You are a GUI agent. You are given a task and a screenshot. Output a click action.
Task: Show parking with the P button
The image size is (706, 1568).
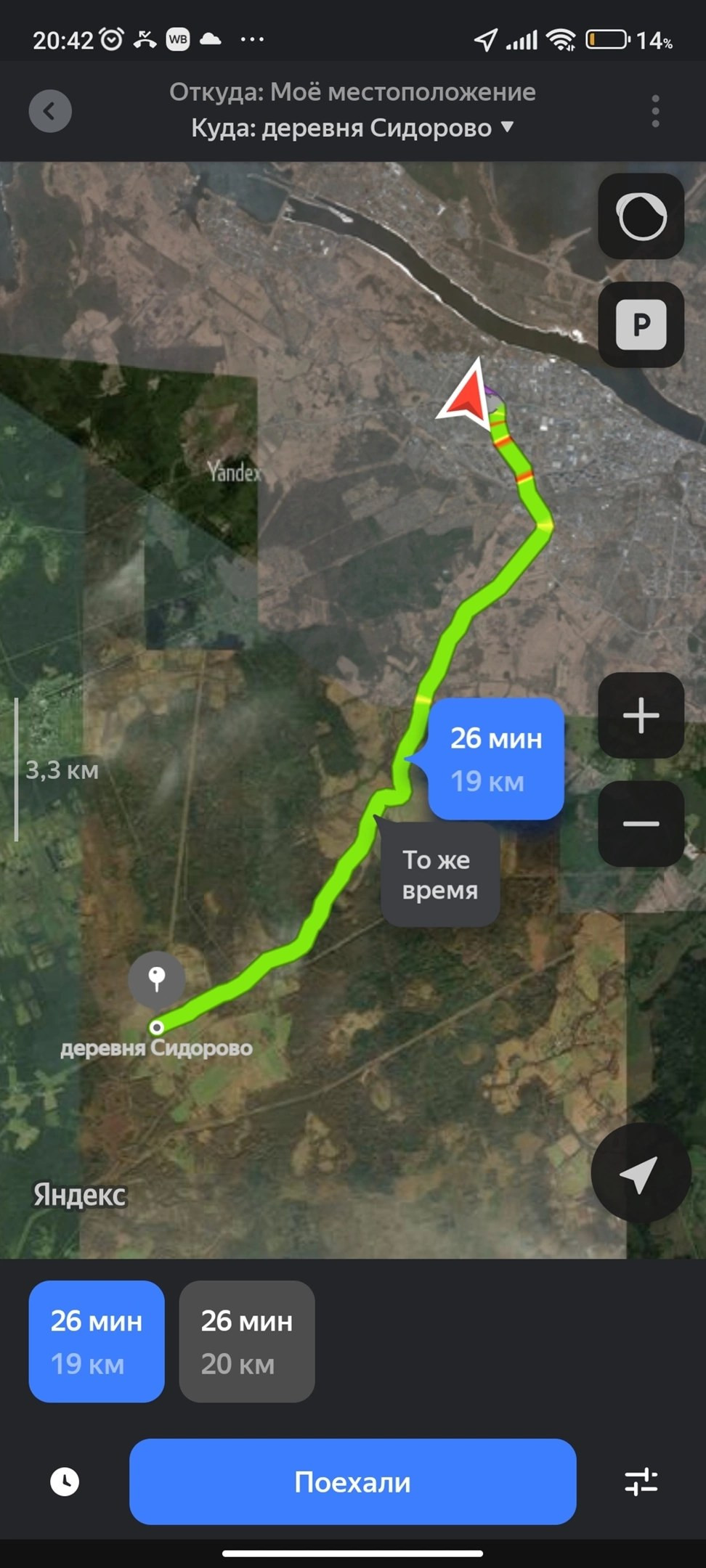[641, 324]
